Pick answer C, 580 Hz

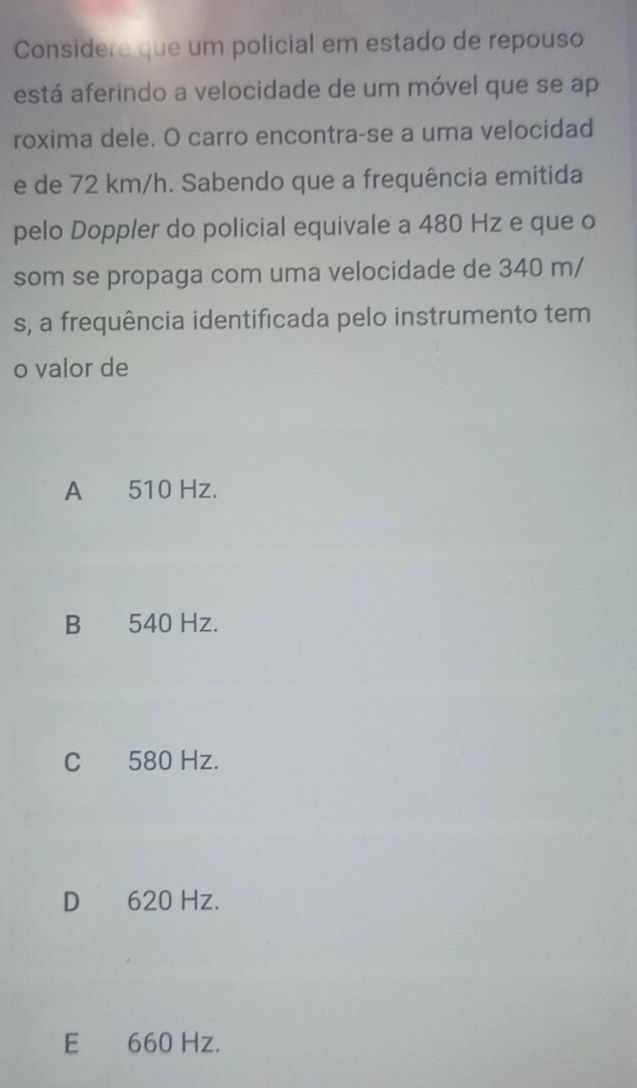pyautogui.click(x=140, y=761)
